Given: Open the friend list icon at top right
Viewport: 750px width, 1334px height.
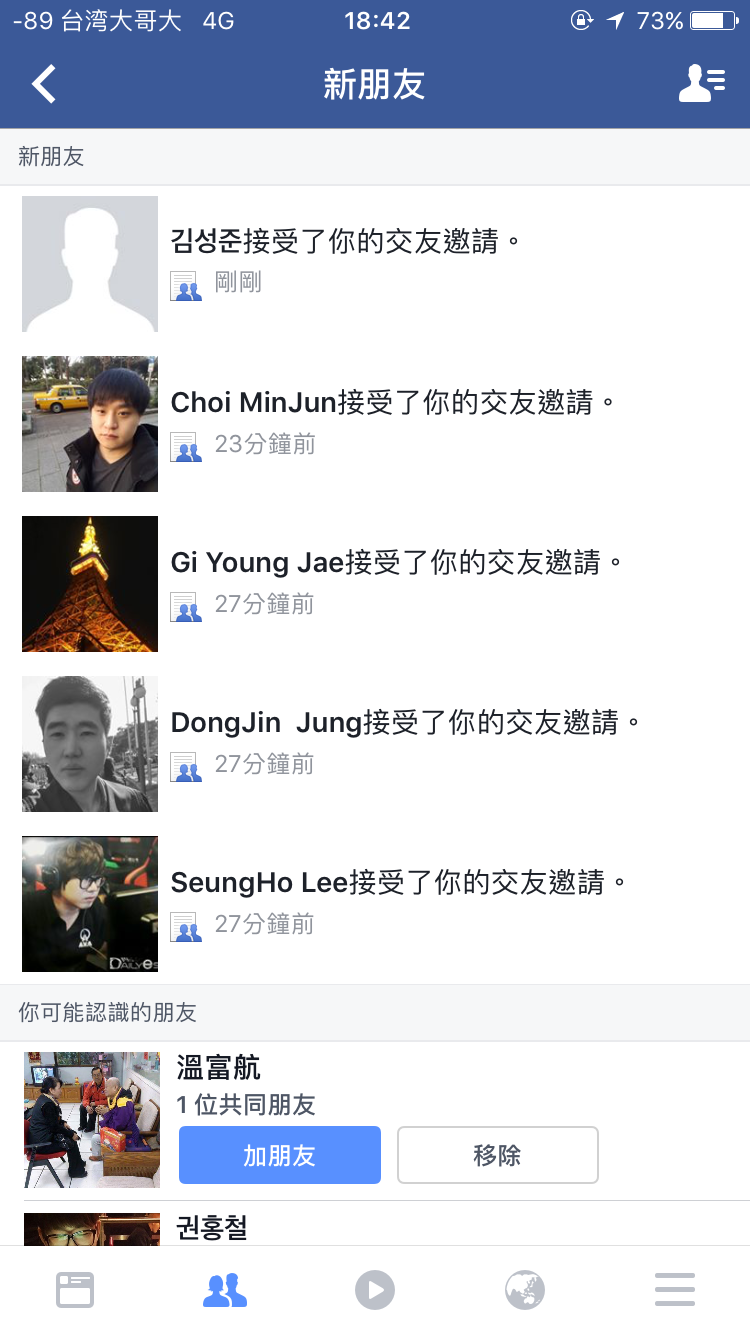Looking at the screenshot, I should (x=702, y=84).
